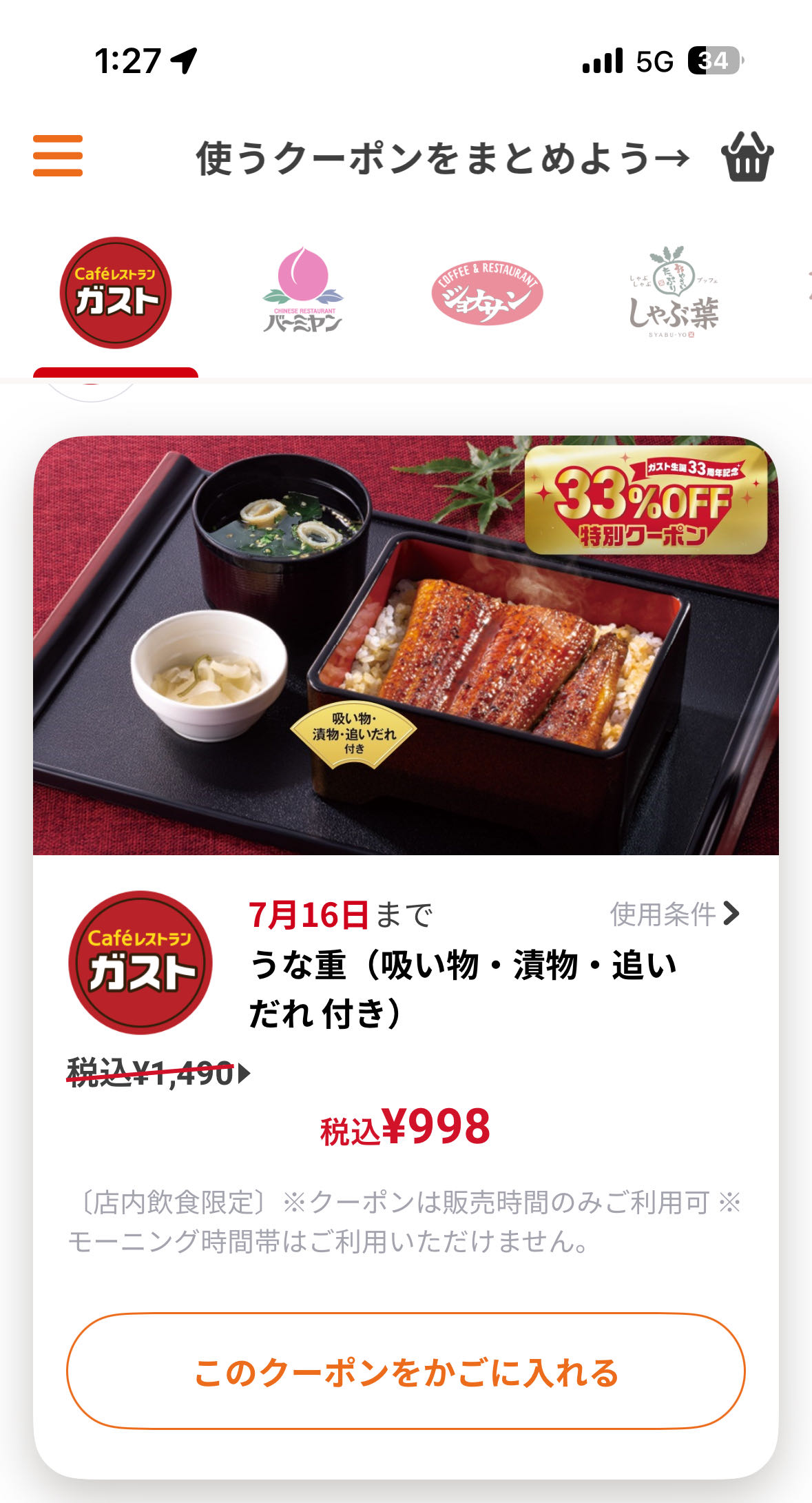This screenshot has height=1503, width=812.
Task: Open the うな重 33%OFF coupon image
Action: (406, 645)
